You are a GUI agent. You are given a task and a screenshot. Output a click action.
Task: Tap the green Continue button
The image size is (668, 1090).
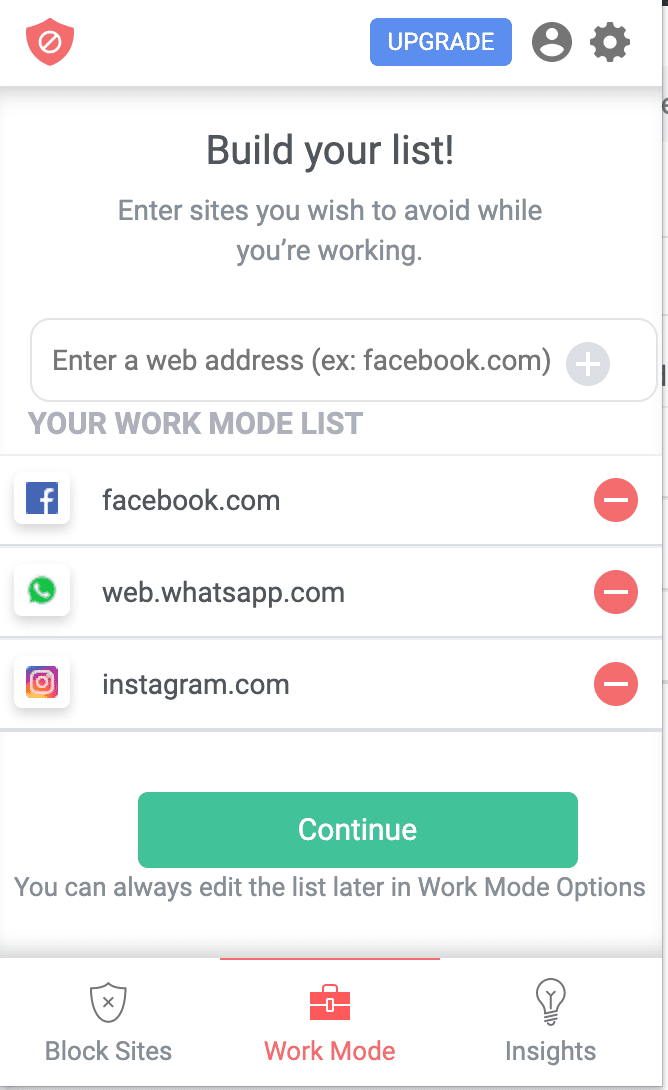(x=357, y=829)
